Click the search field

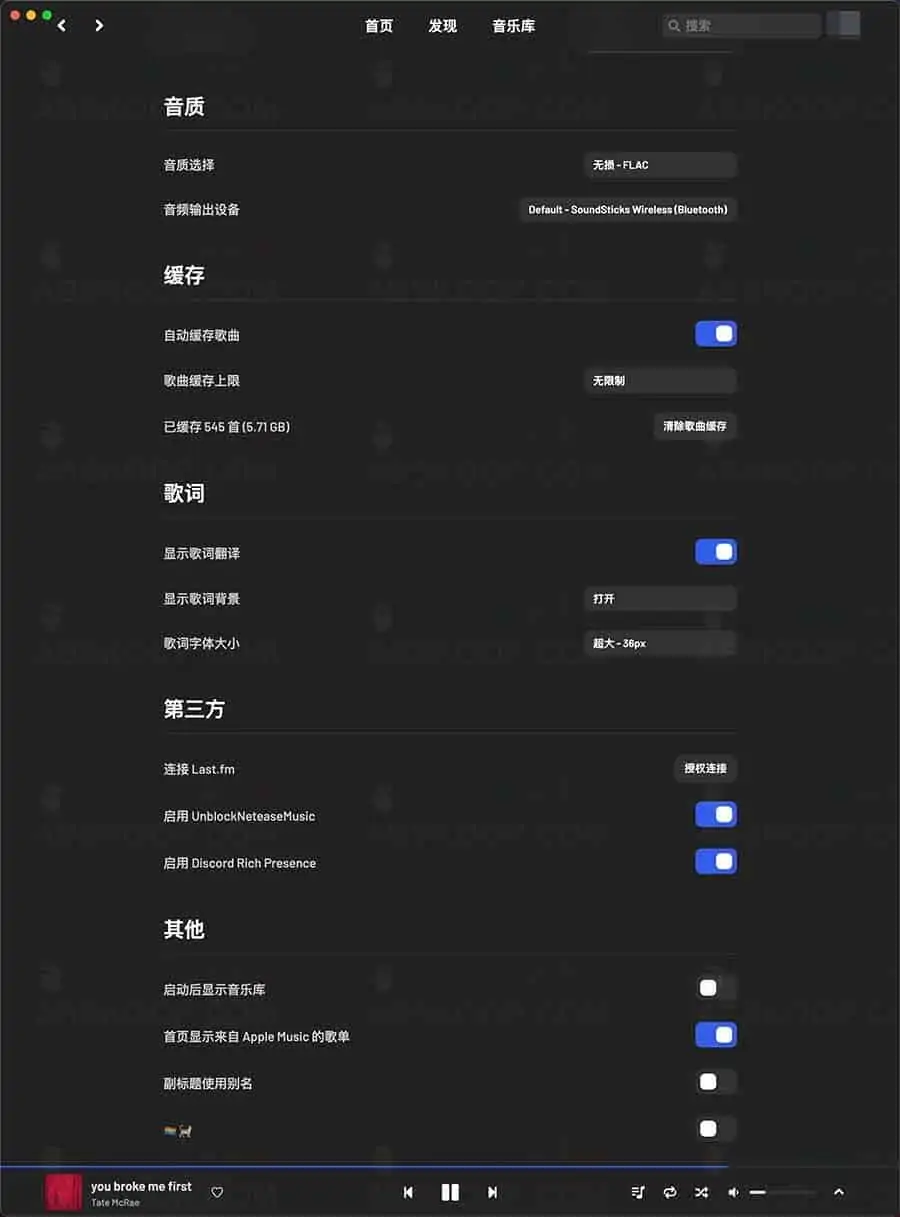[x=740, y=24]
